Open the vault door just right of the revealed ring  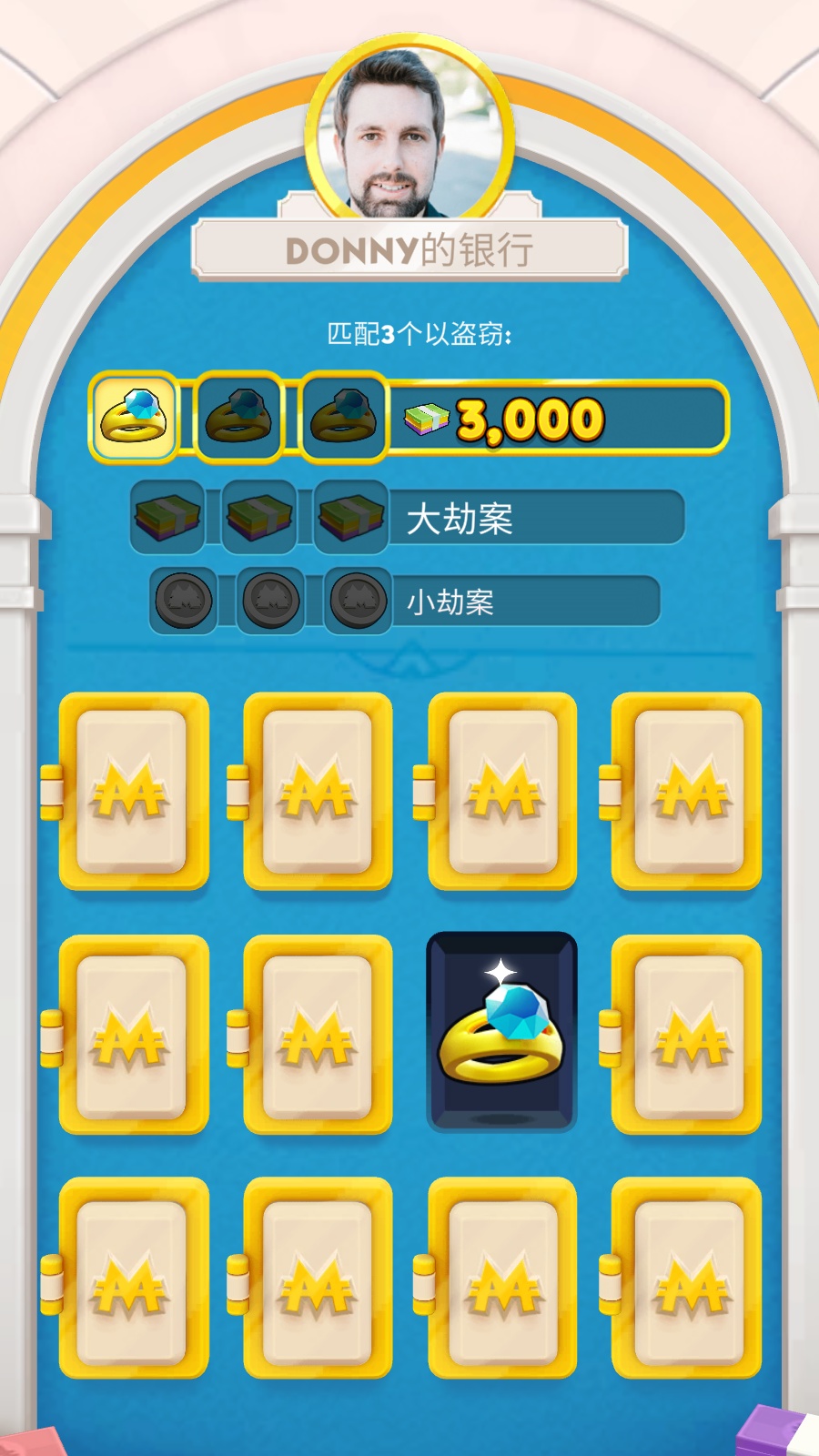(687, 1035)
